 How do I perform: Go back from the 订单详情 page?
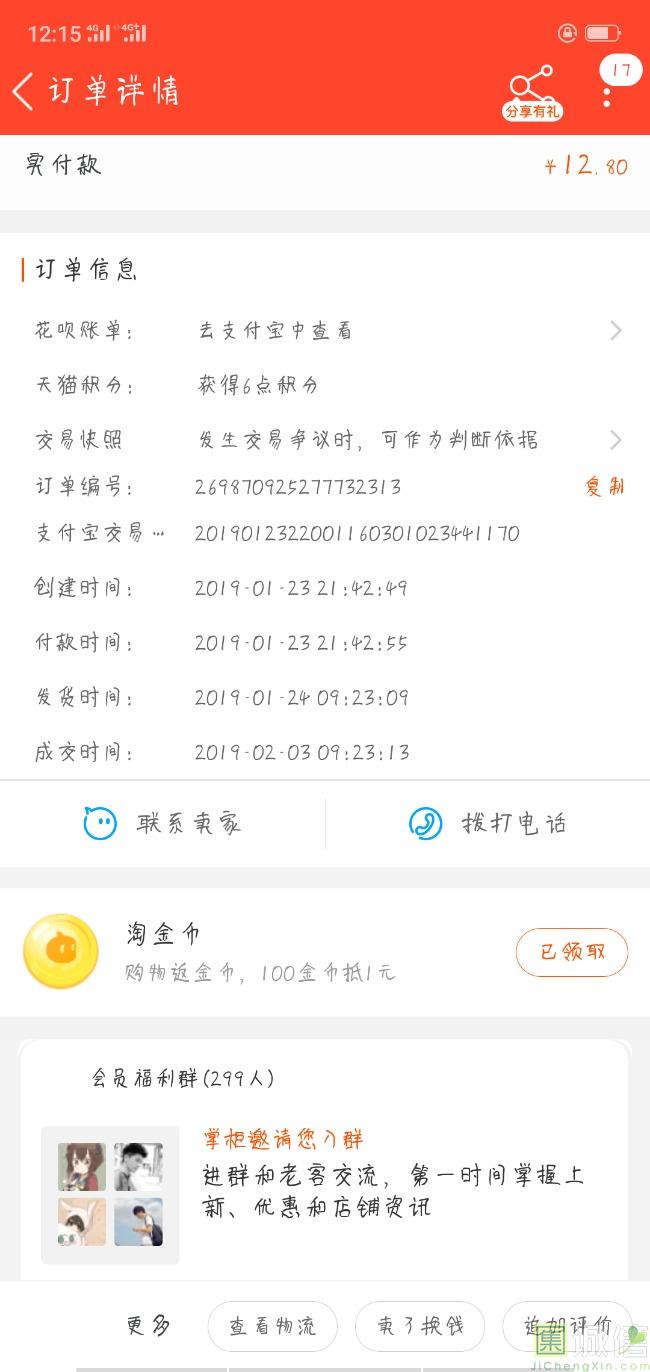(24, 91)
